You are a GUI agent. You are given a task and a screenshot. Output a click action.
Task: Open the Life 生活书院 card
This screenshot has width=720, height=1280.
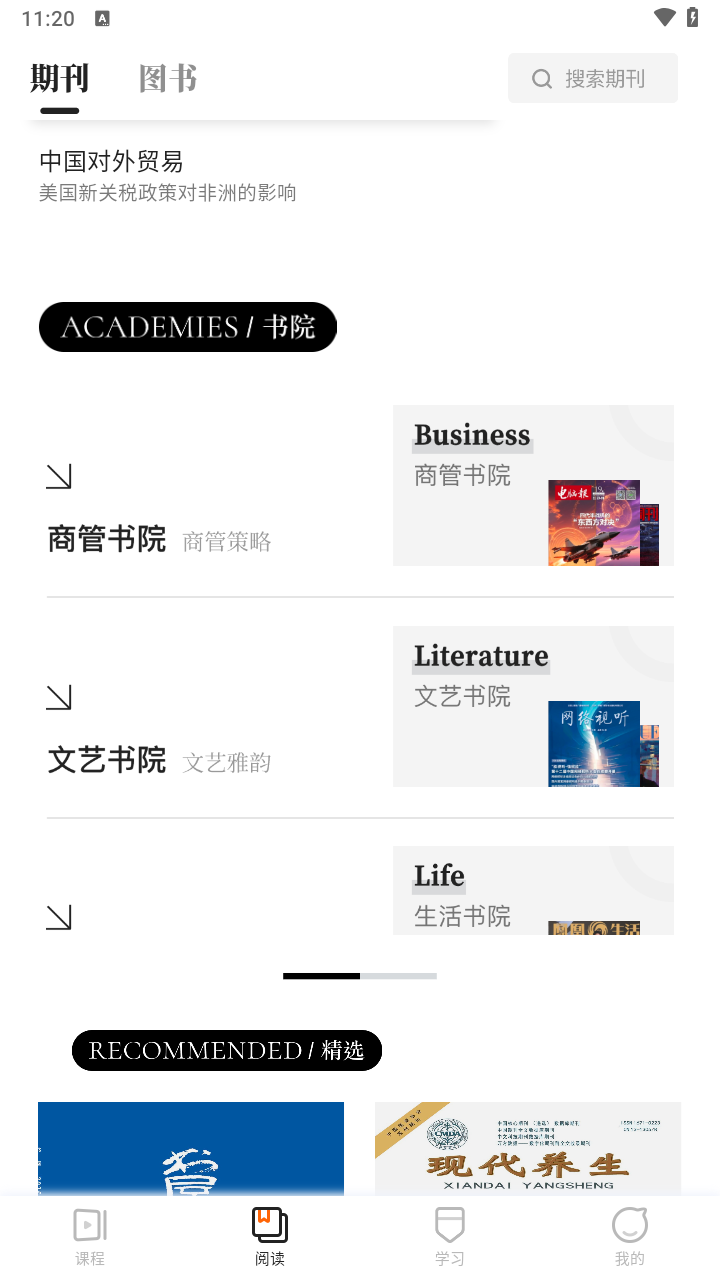pyautogui.click(x=533, y=890)
